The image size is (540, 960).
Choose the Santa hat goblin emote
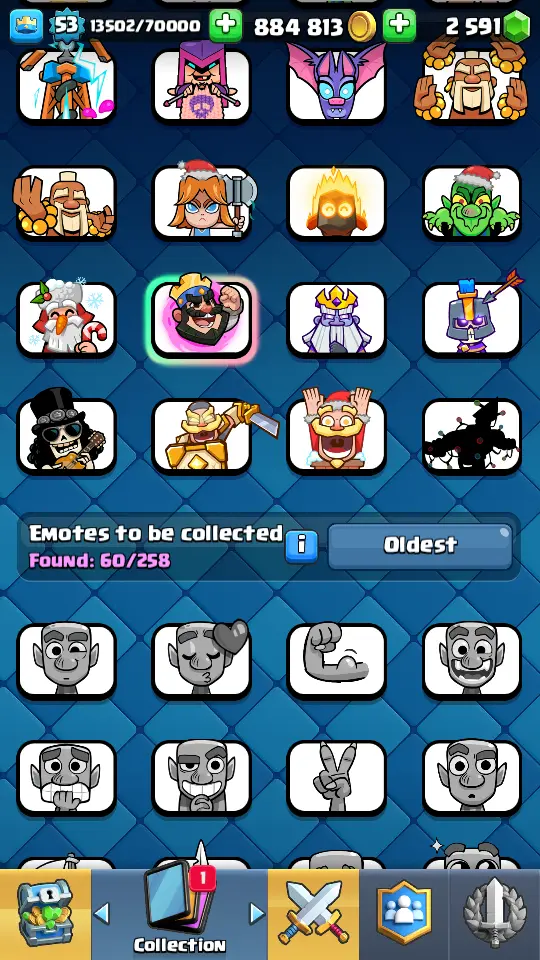point(471,202)
